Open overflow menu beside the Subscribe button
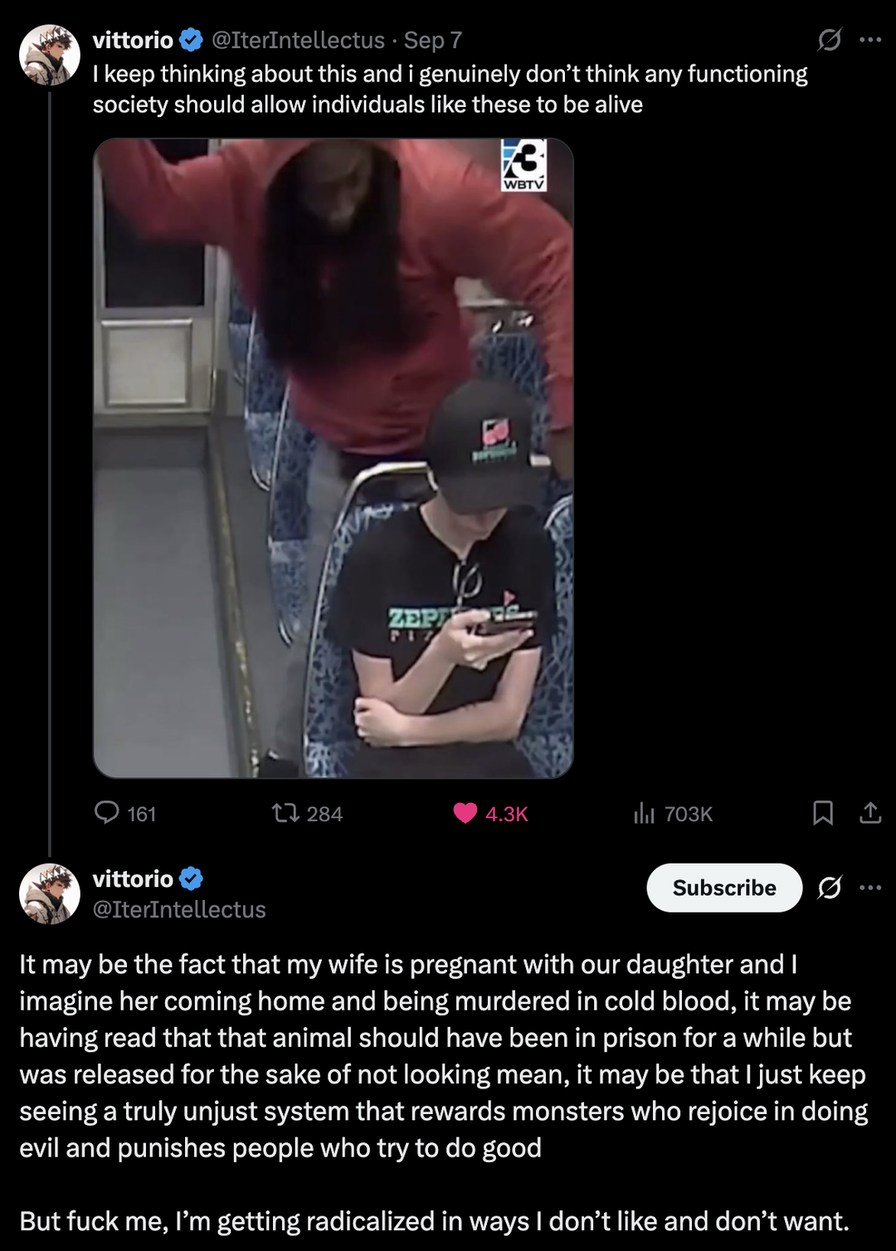Viewport: 896px width, 1251px height. click(x=870, y=888)
